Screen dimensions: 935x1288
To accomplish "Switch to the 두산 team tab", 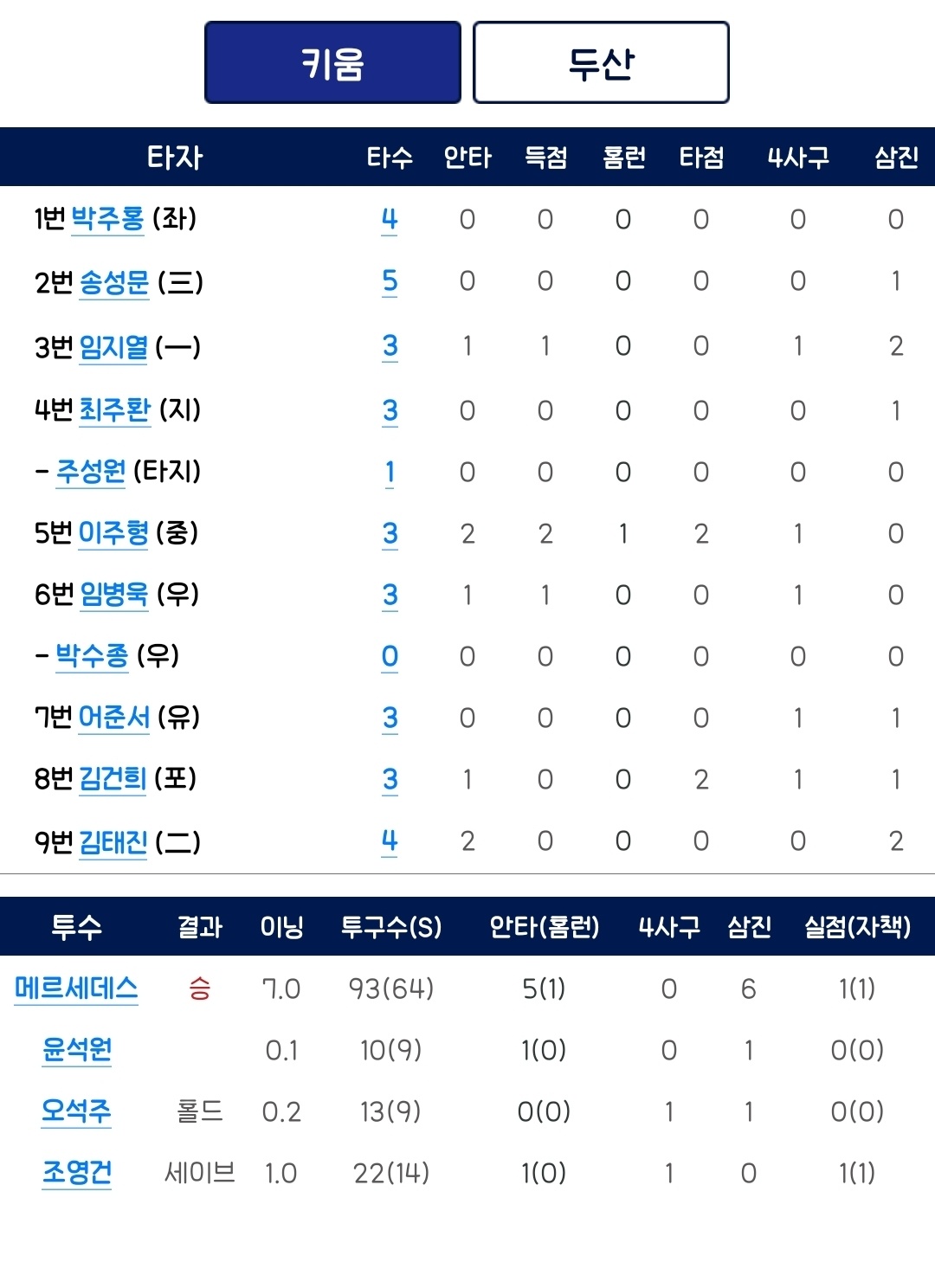I will [x=601, y=63].
